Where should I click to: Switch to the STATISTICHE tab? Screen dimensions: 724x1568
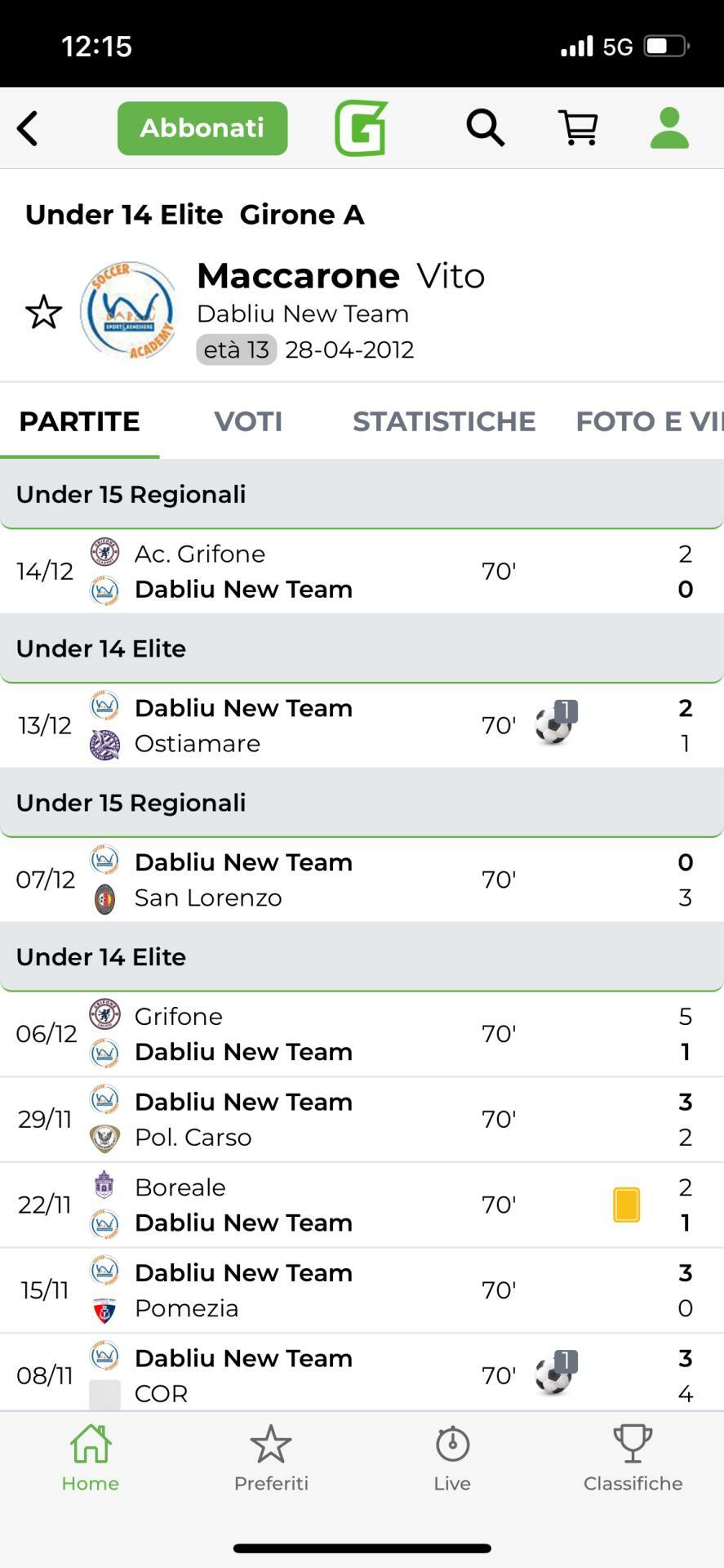click(x=444, y=421)
